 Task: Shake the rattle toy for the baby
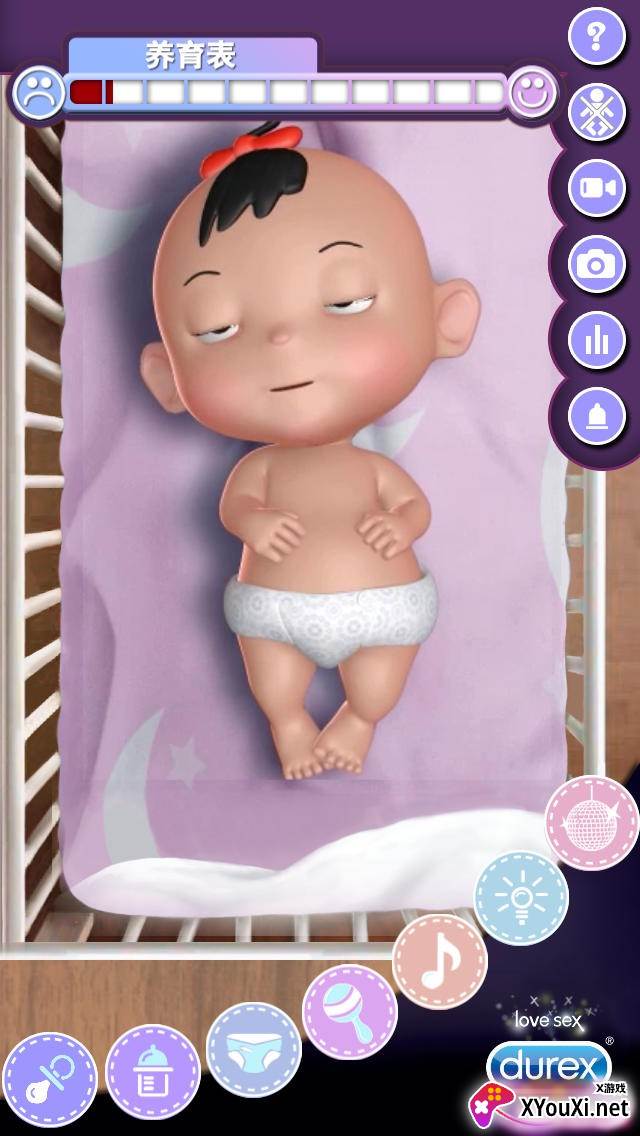point(349,1011)
